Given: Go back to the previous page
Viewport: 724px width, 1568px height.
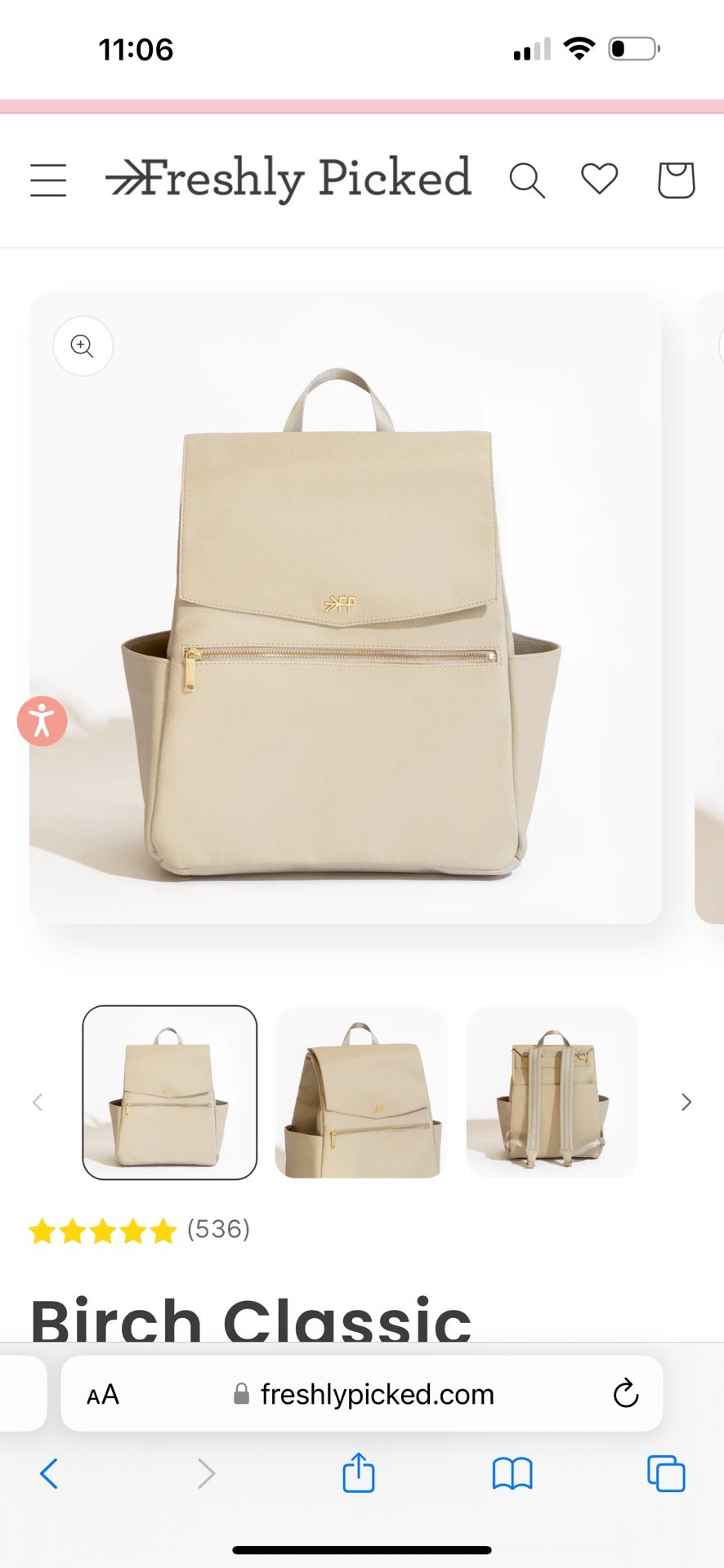Looking at the screenshot, I should [49, 1474].
